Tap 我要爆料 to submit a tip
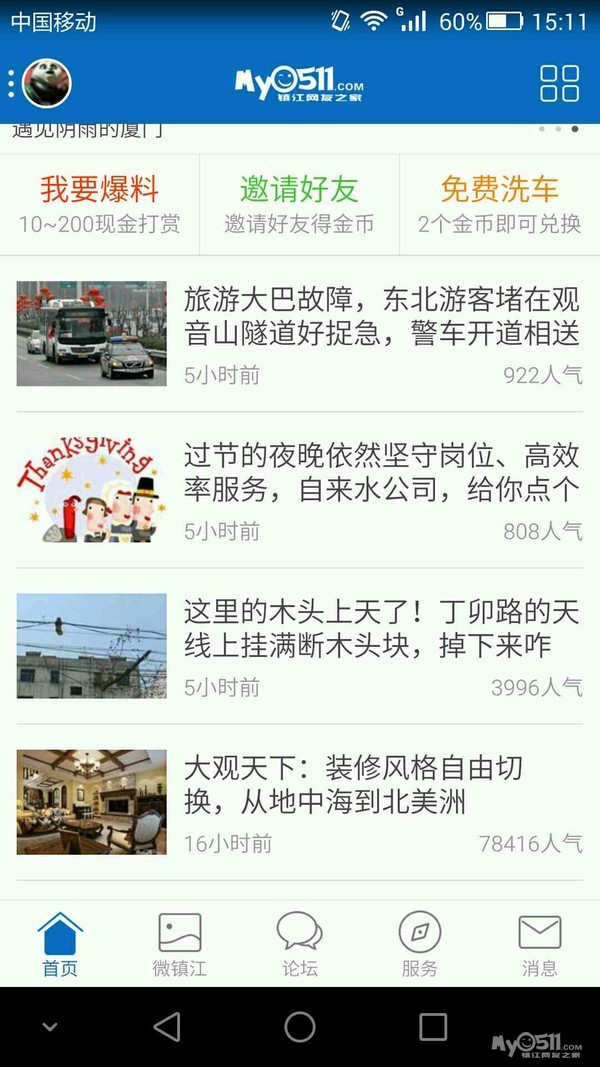This screenshot has width=600, height=1067. point(99,205)
